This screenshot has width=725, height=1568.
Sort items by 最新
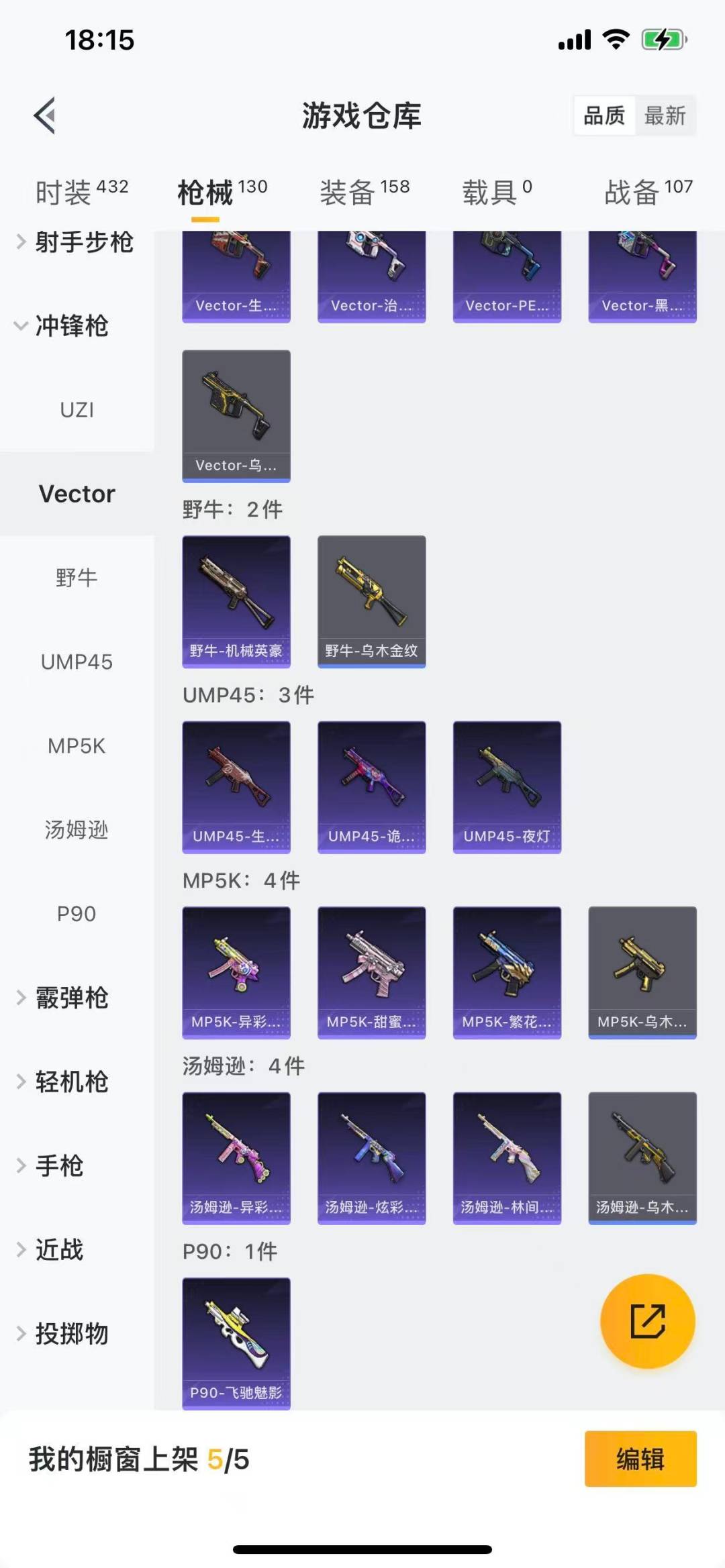pyautogui.click(x=665, y=116)
